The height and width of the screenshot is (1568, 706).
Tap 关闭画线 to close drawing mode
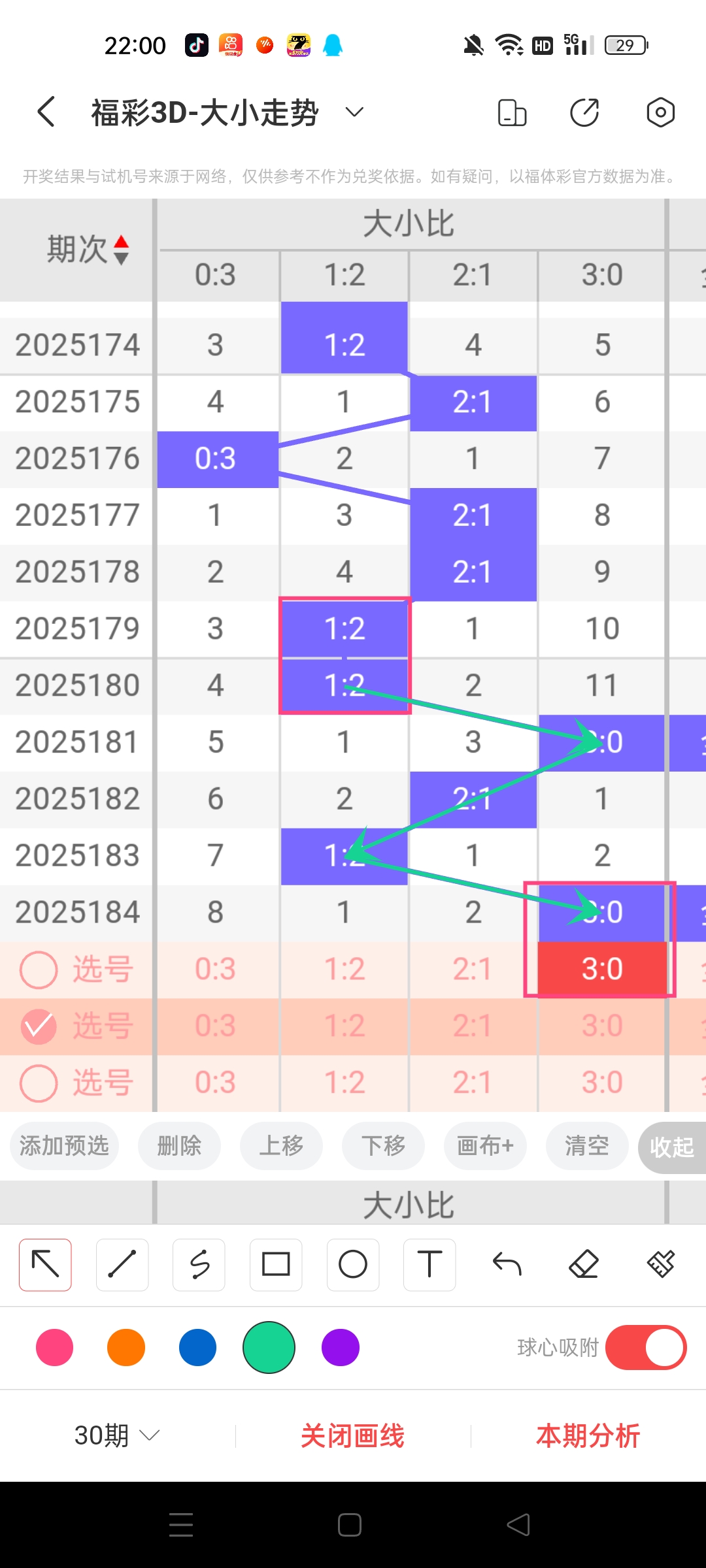(x=352, y=1435)
